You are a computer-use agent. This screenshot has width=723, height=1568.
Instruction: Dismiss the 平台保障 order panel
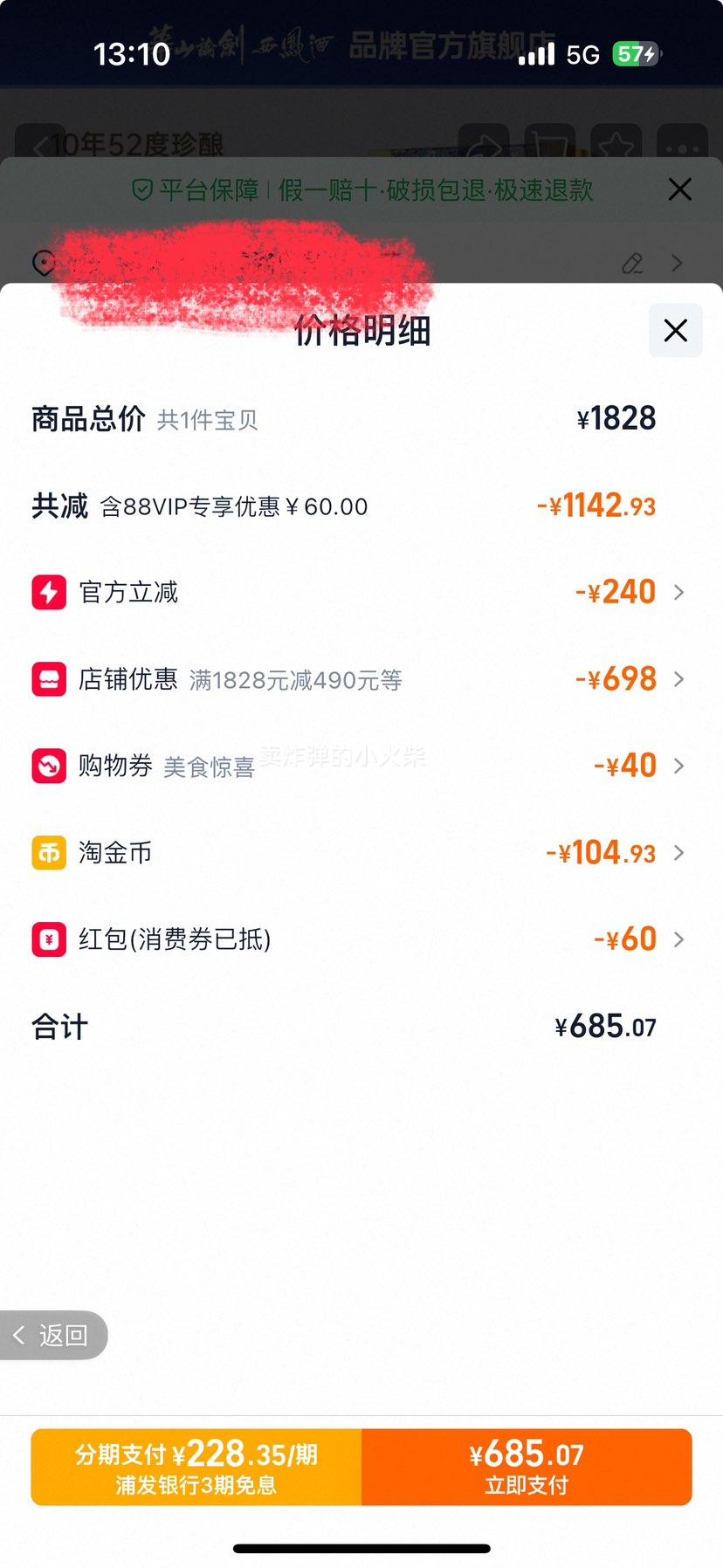point(679,189)
